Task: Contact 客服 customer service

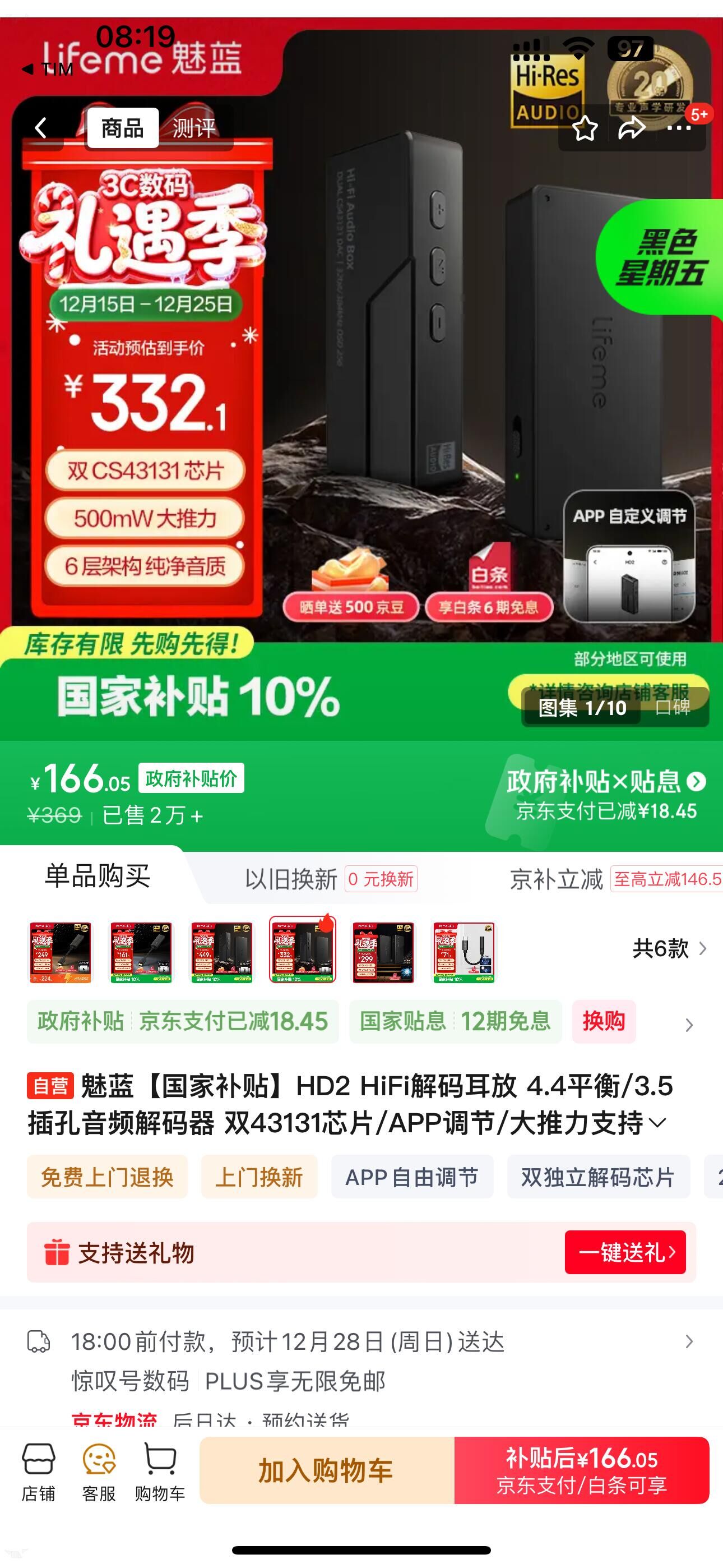Action: tap(99, 1472)
